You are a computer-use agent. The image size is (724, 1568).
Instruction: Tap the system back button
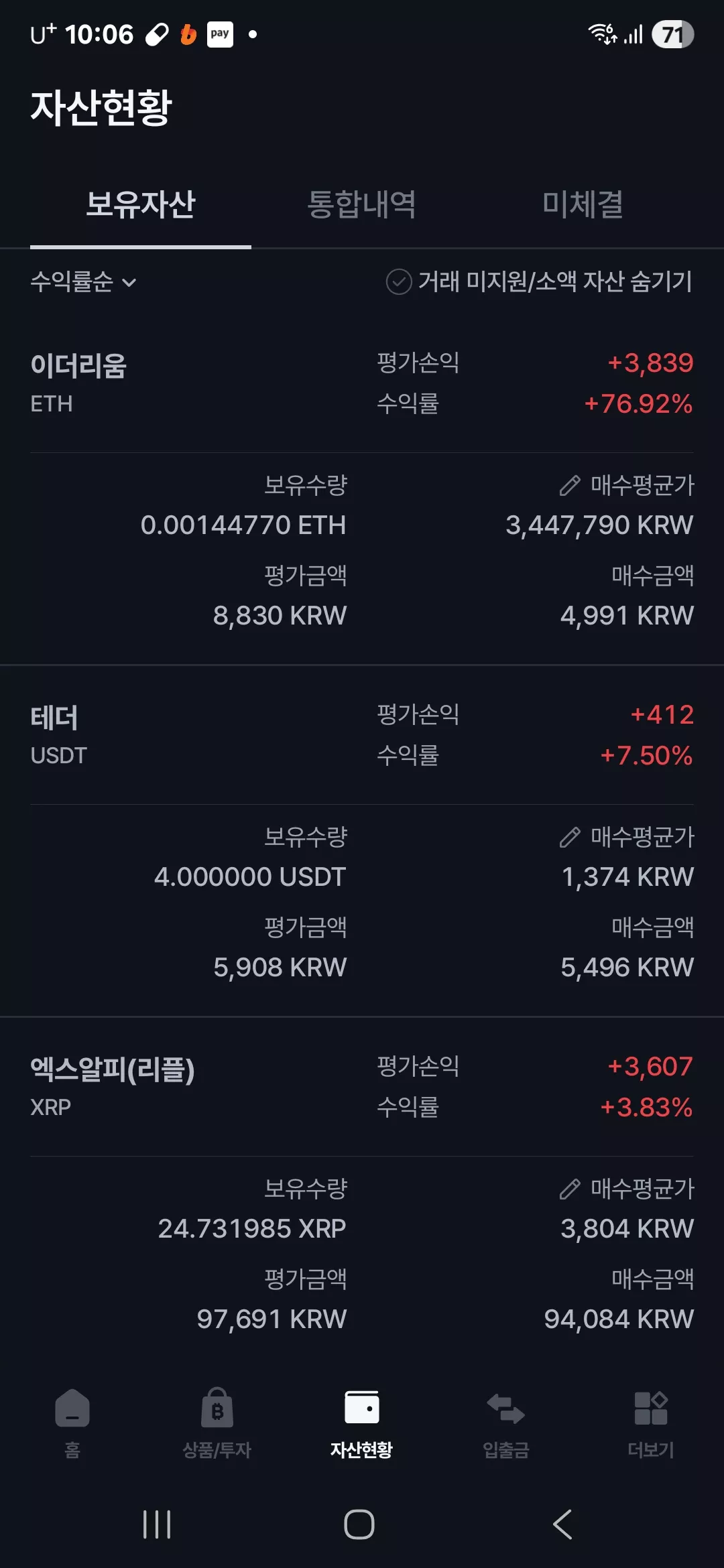(x=562, y=1524)
